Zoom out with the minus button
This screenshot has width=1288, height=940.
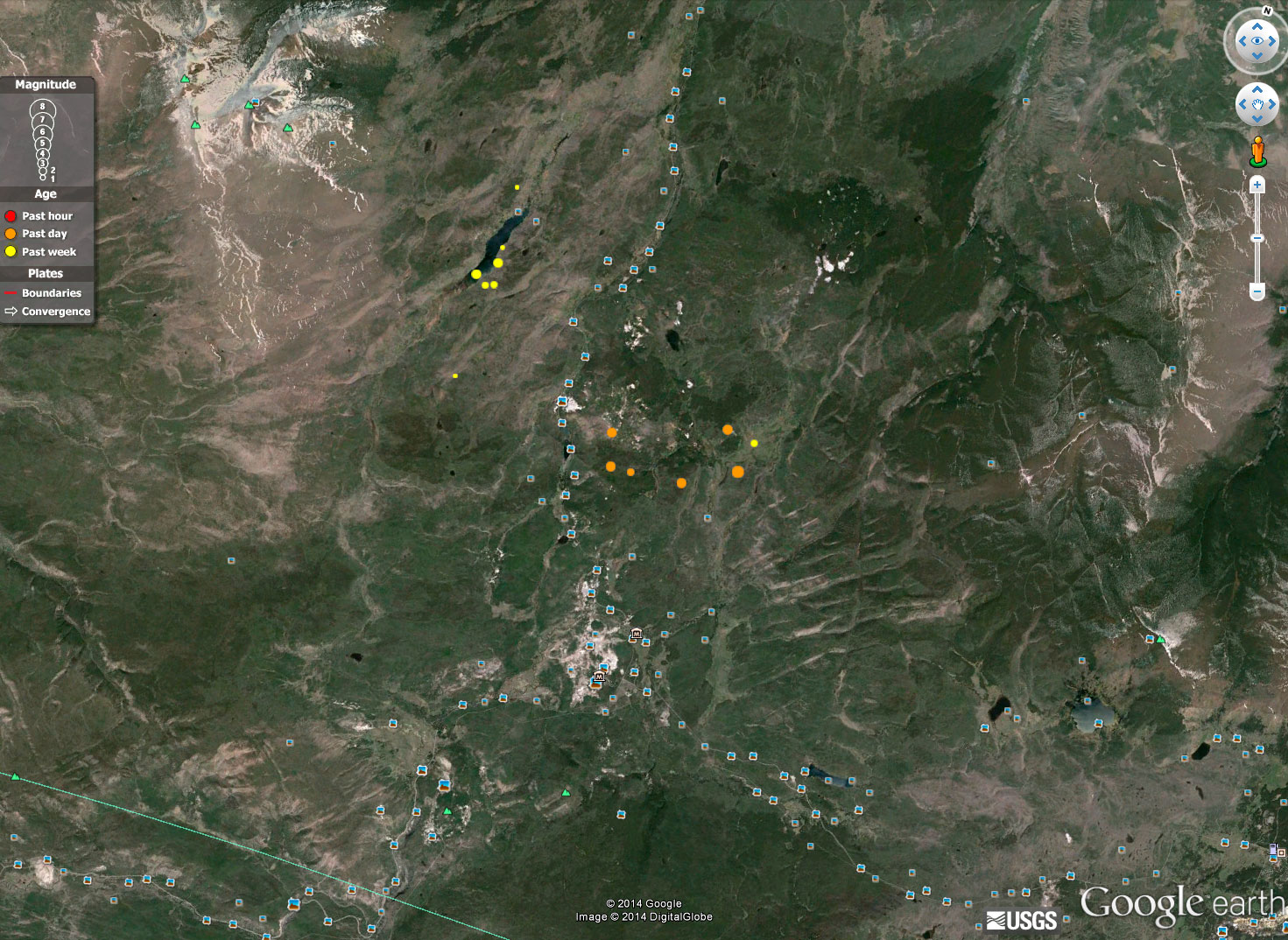pyautogui.click(x=1257, y=291)
